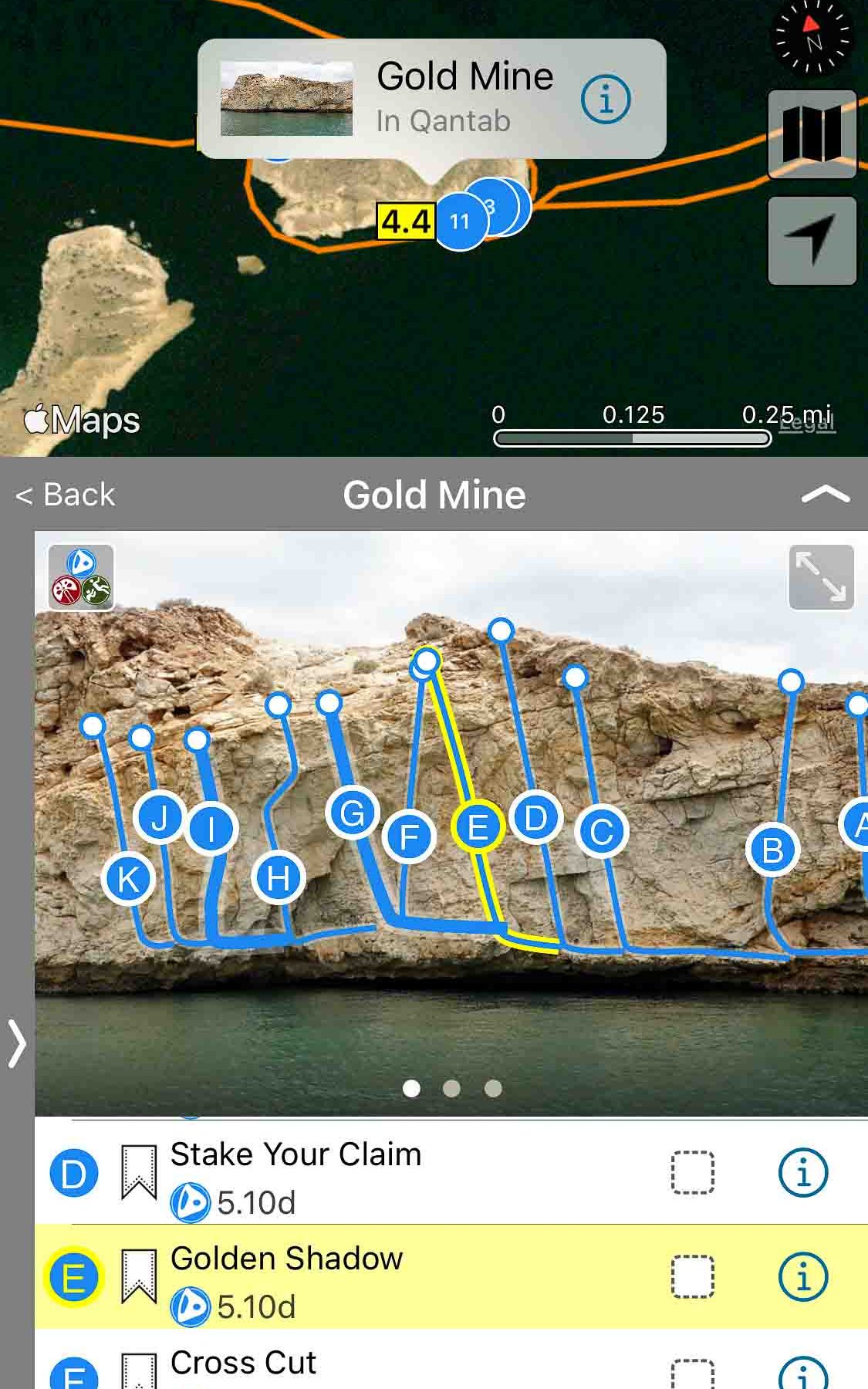
Task: Select route G on the topo
Action: [x=352, y=813]
